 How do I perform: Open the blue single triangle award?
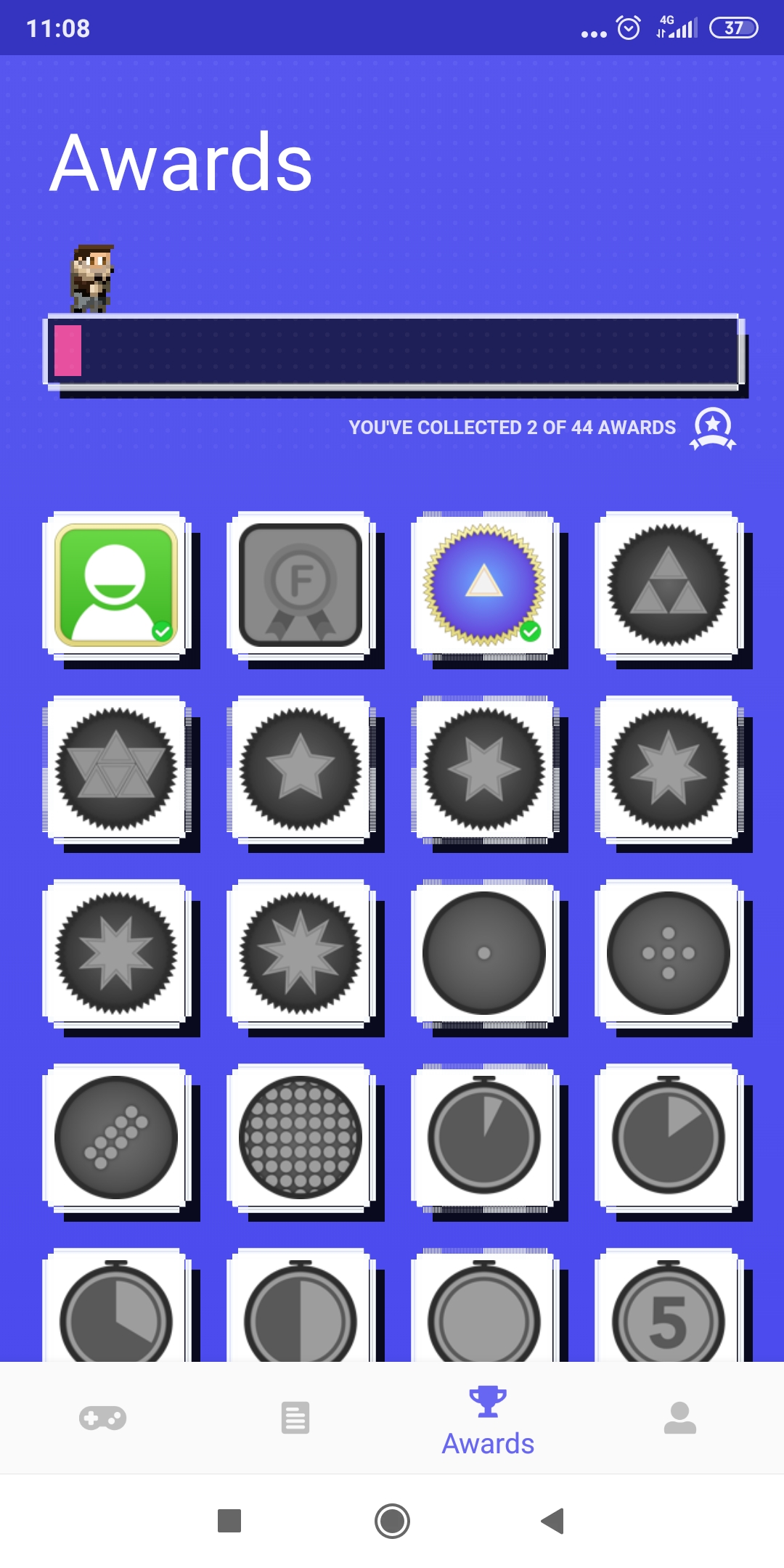pos(484,585)
